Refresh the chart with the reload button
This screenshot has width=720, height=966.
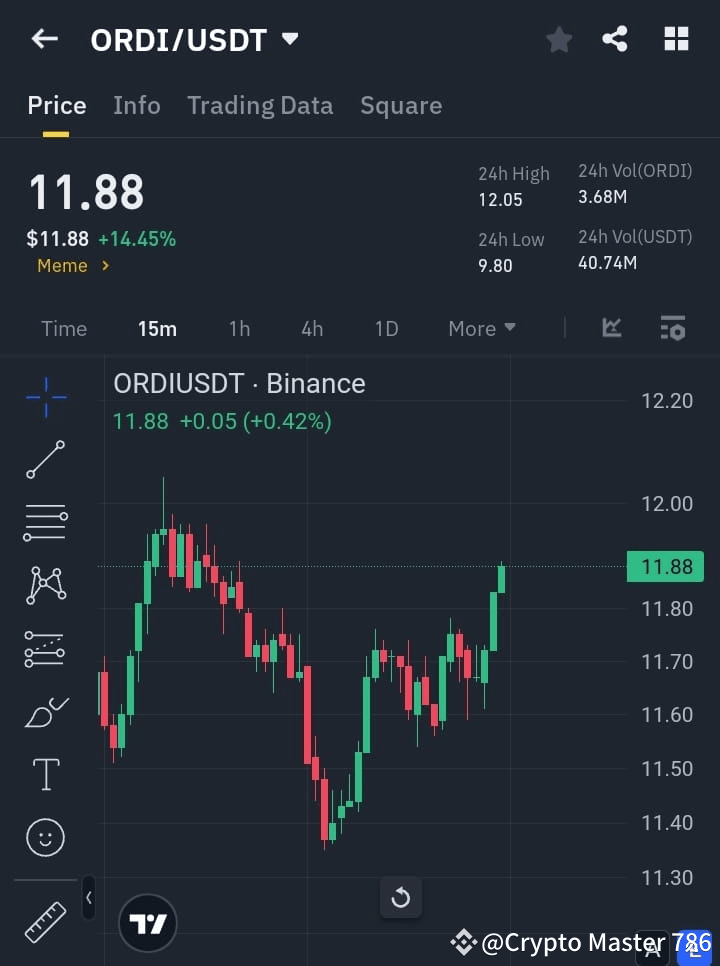pos(401,898)
